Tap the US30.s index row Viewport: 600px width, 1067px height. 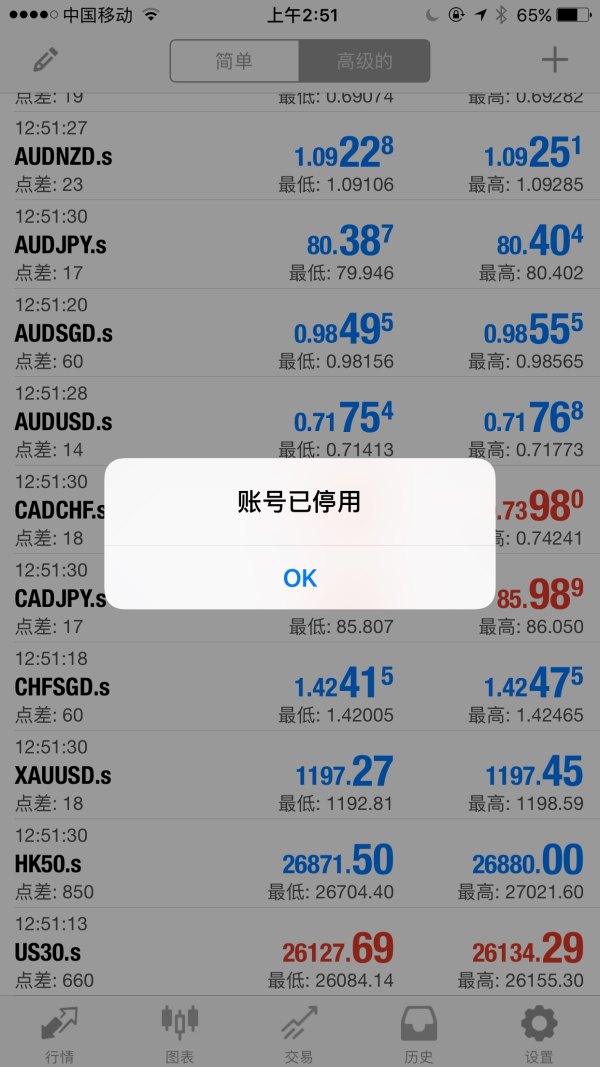300,951
